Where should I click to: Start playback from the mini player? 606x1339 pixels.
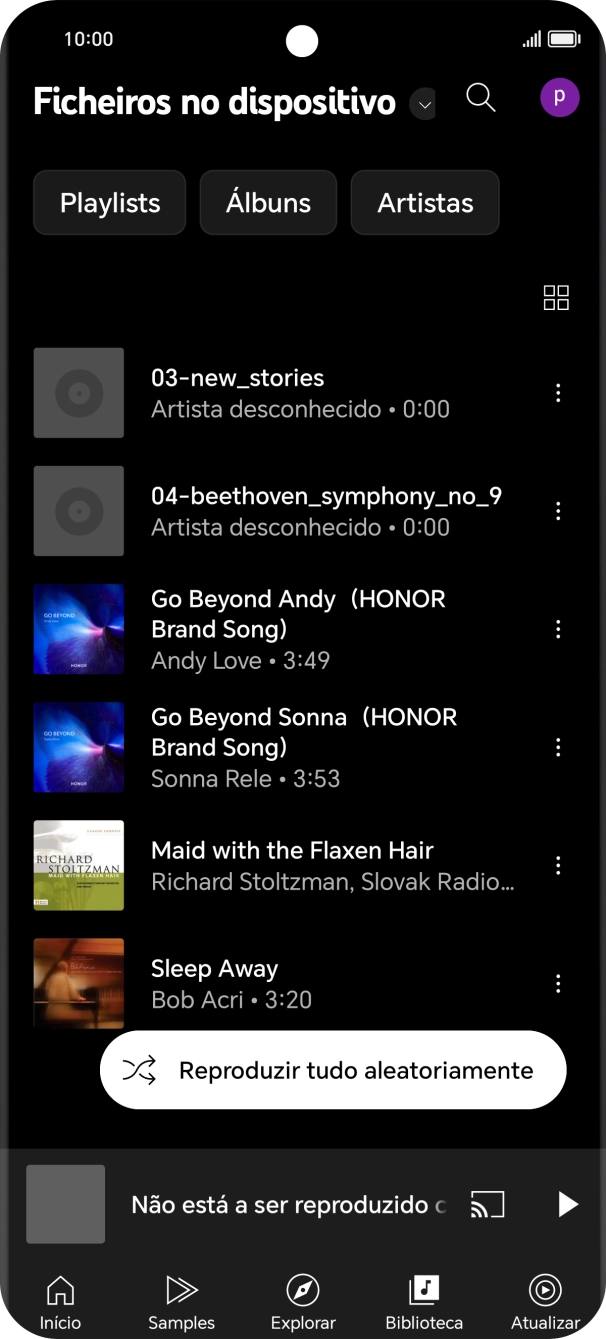(567, 1205)
